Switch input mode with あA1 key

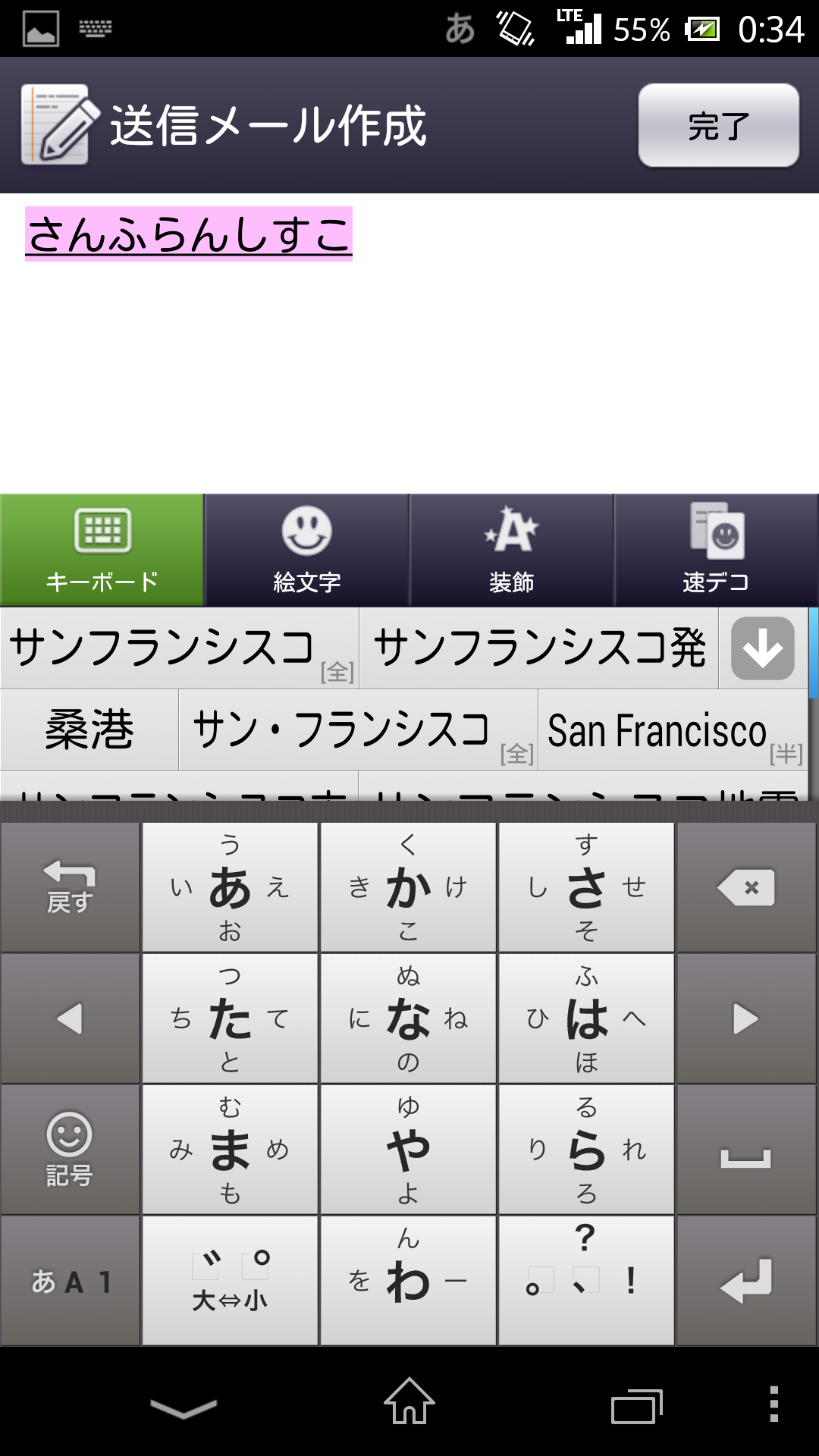[x=70, y=1282]
